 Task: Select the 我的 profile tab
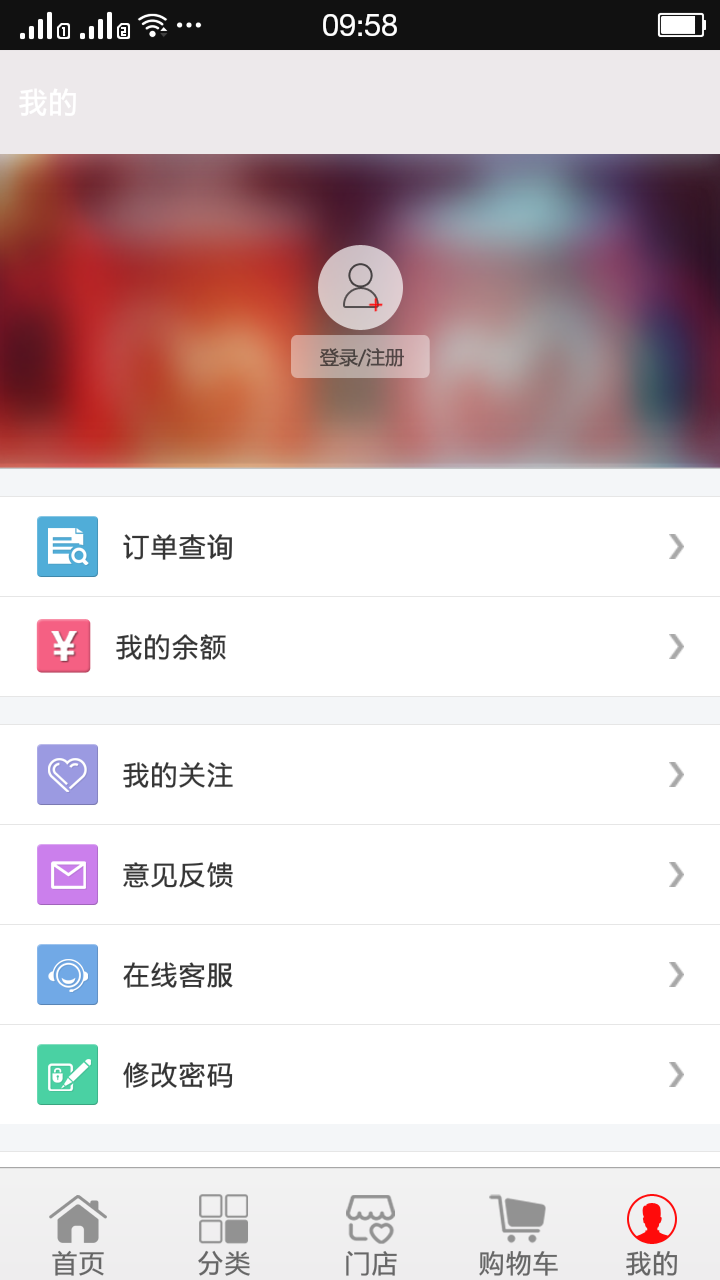coord(652,1234)
